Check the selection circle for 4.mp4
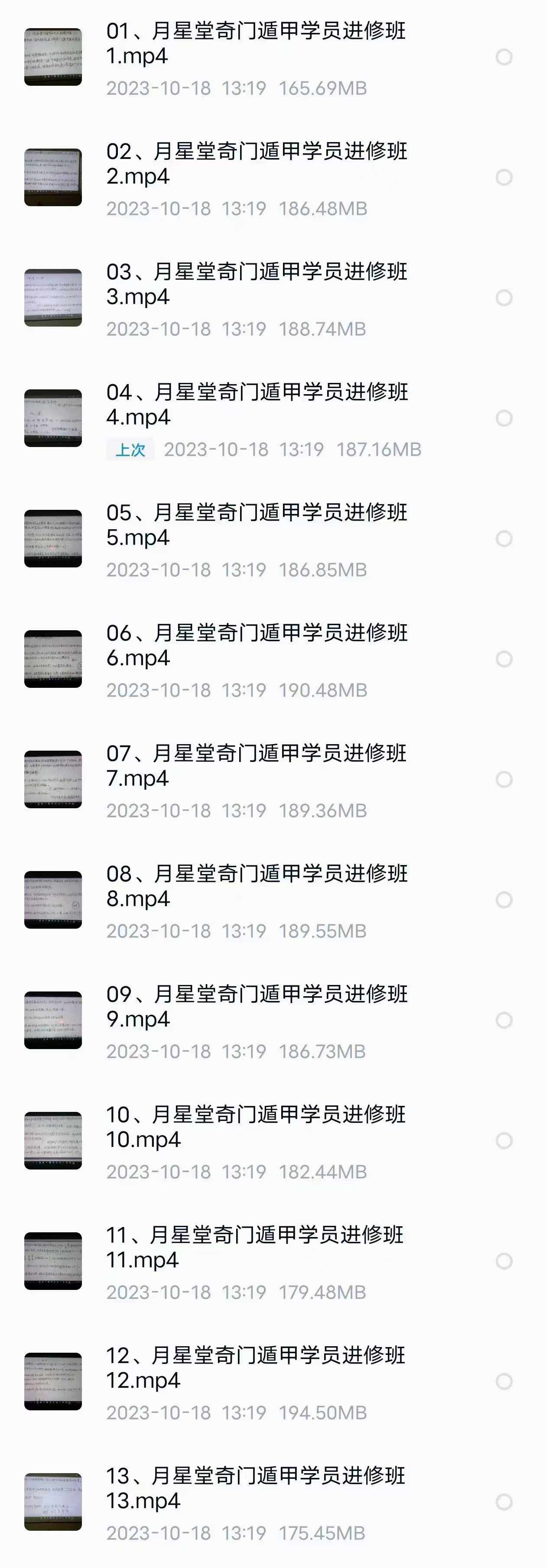546x1568 pixels. [x=504, y=418]
